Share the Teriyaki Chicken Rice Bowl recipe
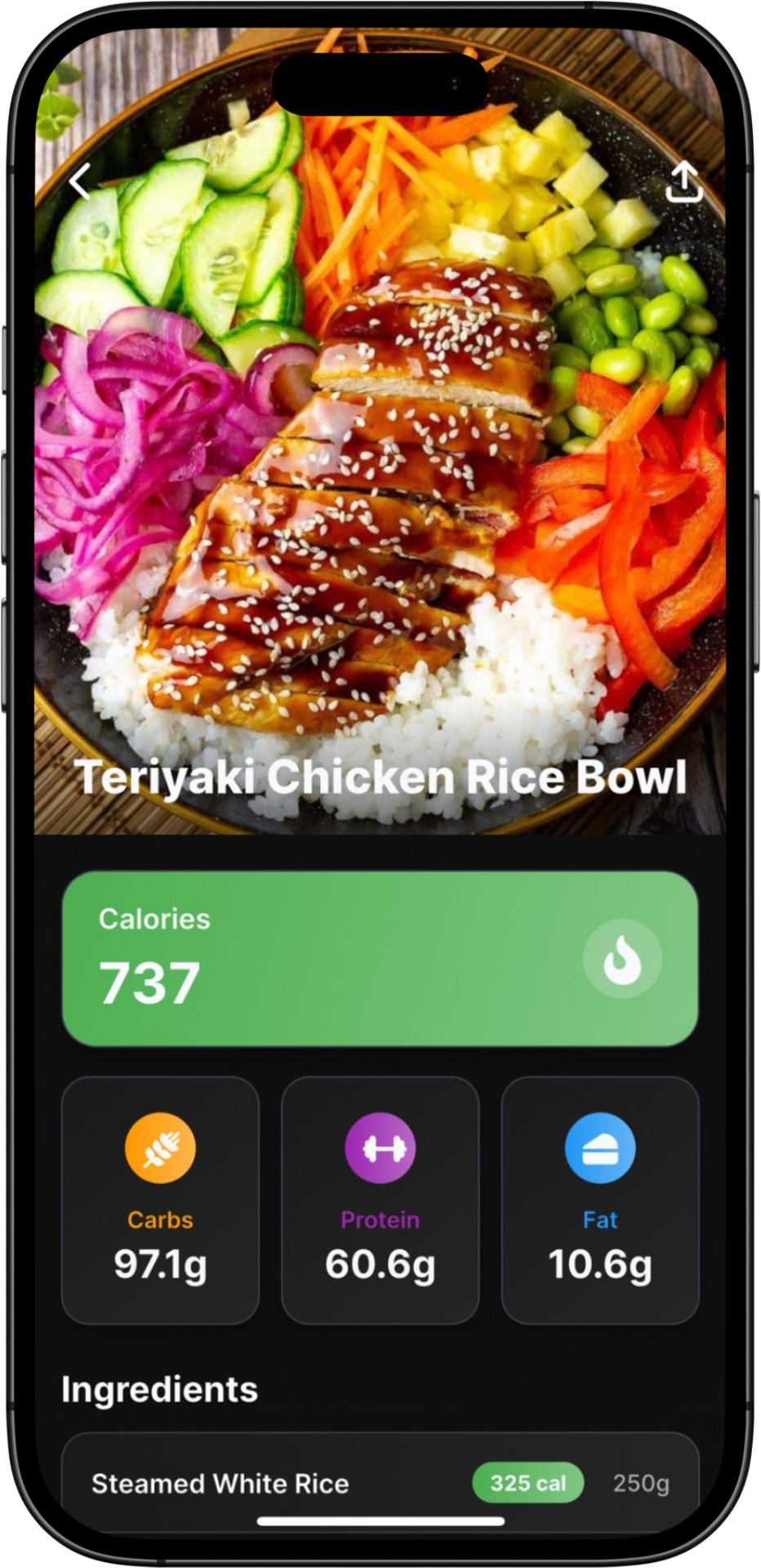The width and height of the screenshot is (761, 1568). click(683, 182)
